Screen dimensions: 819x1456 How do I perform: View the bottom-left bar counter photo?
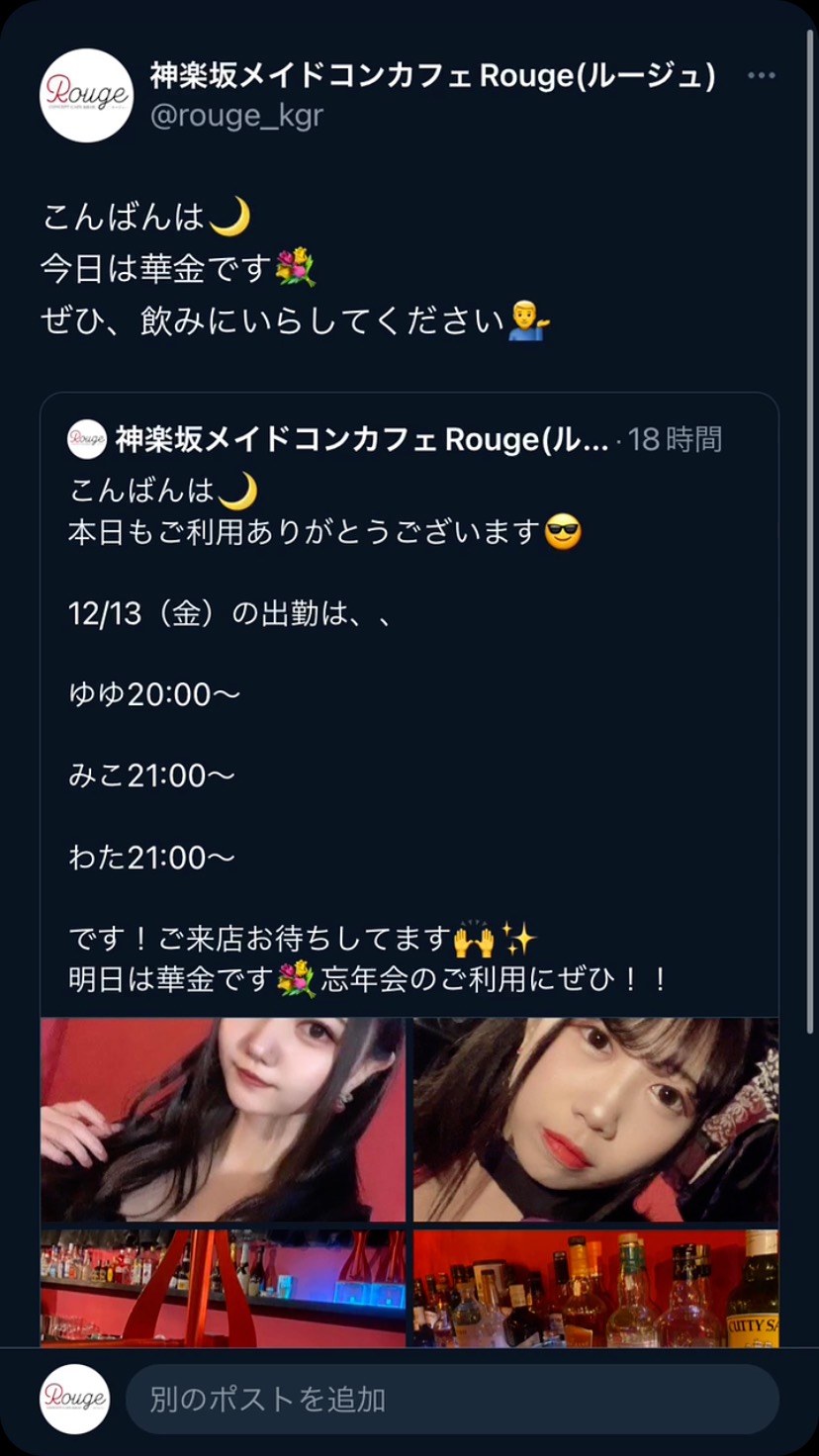pos(224,1288)
